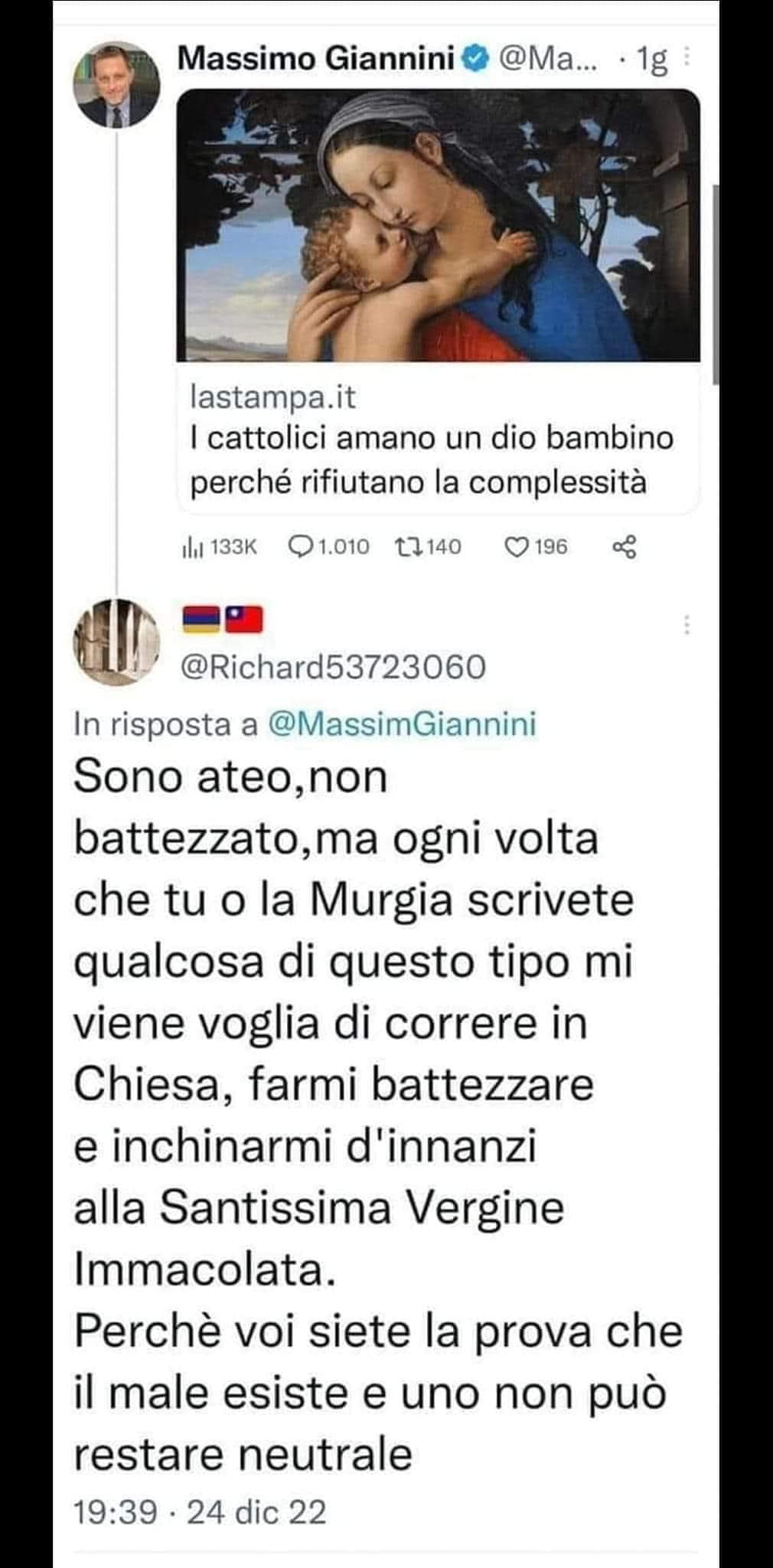Screen dimensions: 773x1568
Task: Open @Richard53723060's profile avatar
Action: click(116, 641)
